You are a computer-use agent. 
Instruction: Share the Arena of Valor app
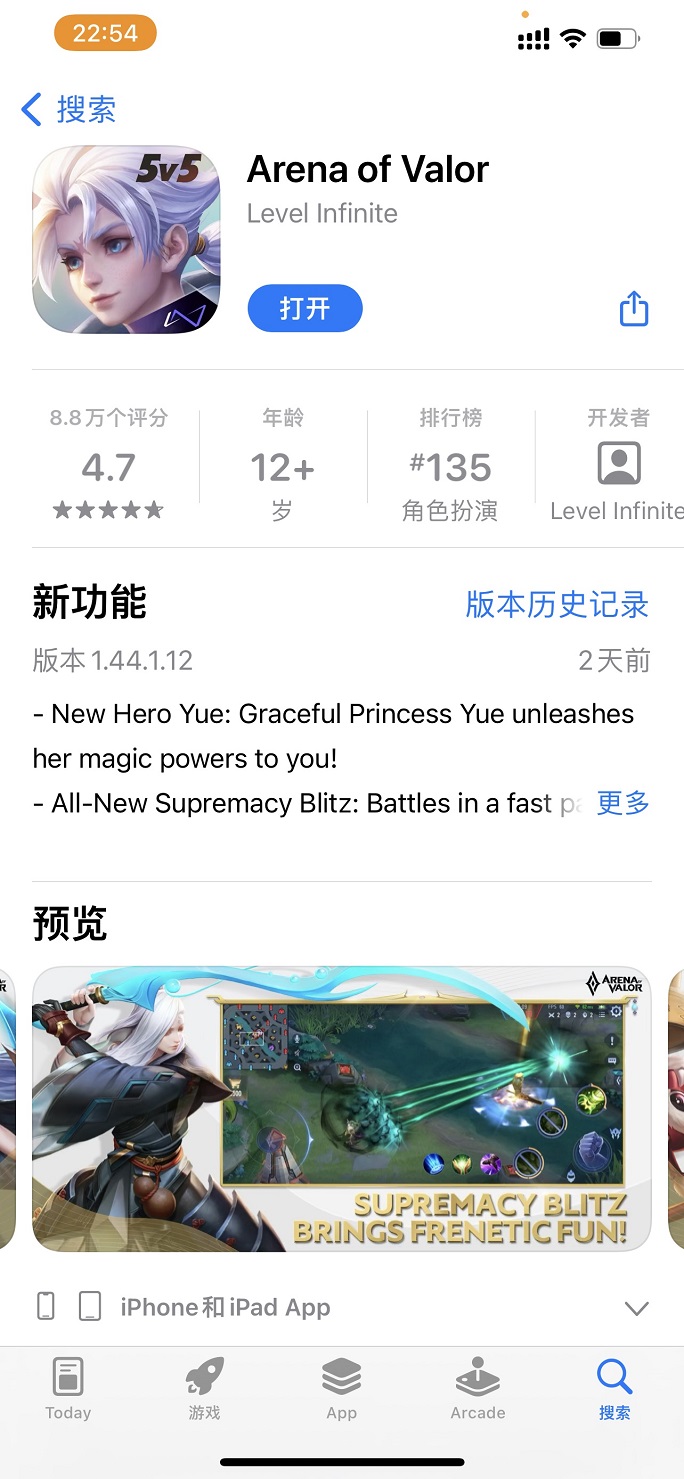pyautogui.click(x=634, y=309)
